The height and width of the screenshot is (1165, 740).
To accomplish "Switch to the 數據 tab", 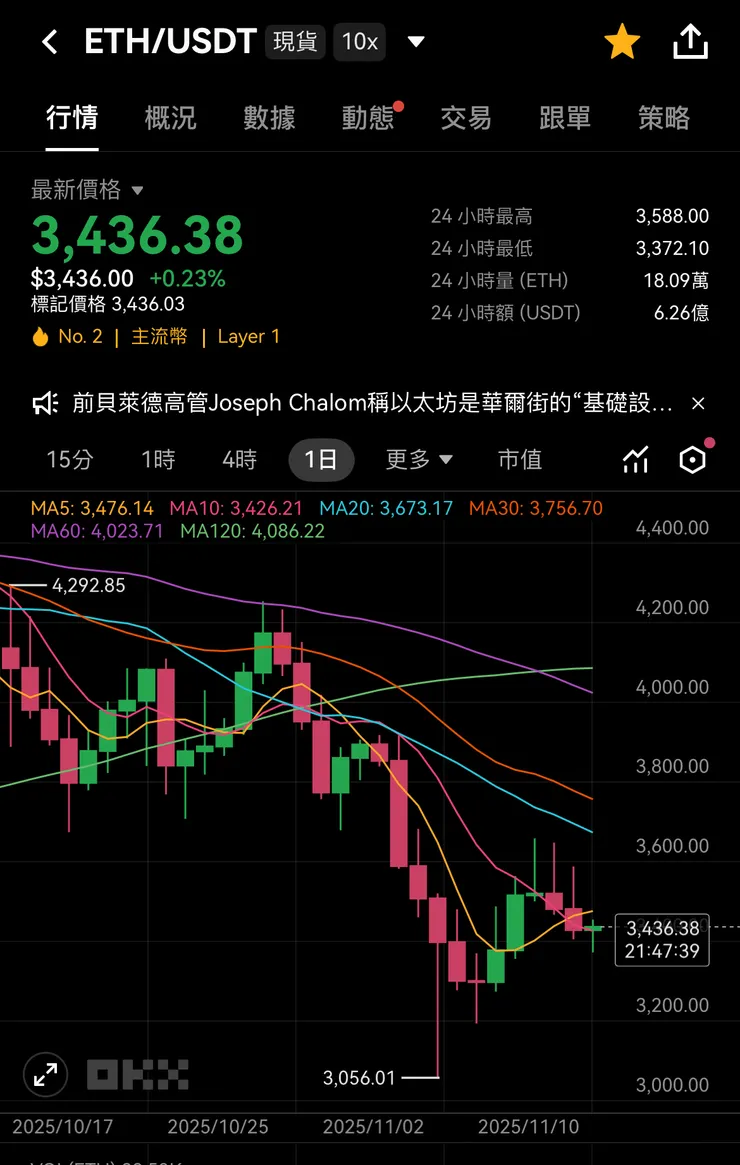I will 268,117.
